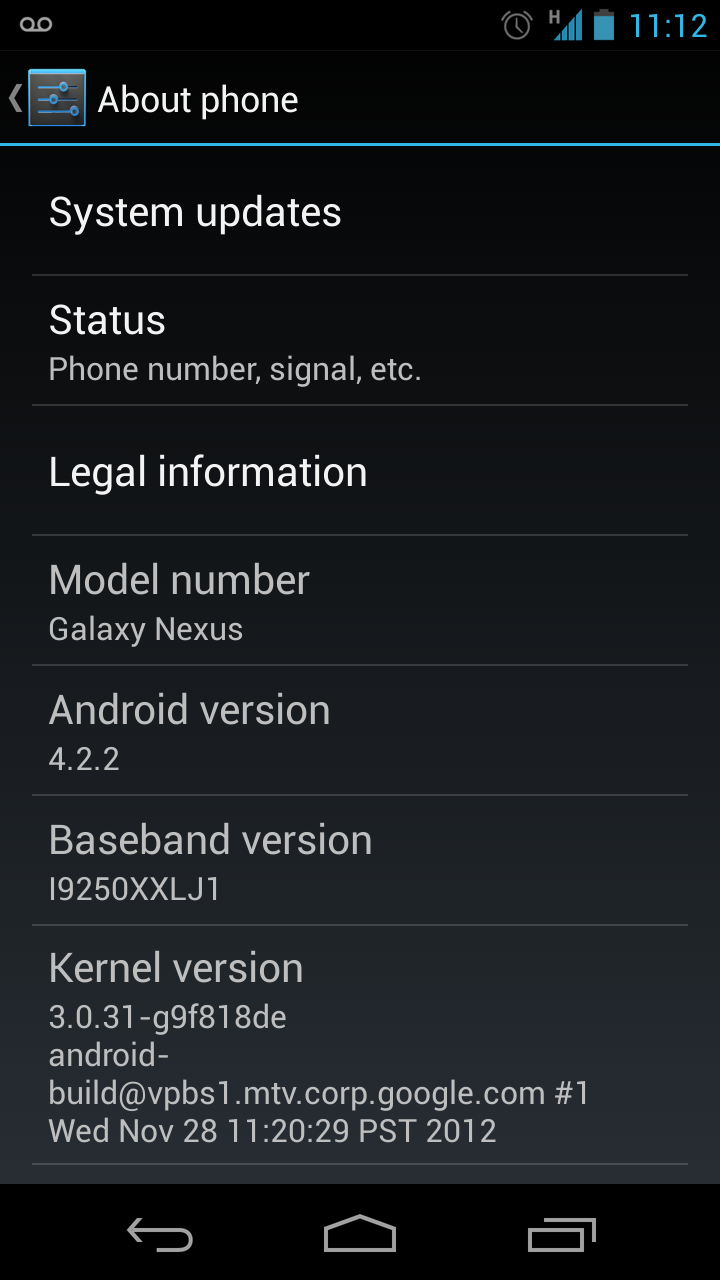Open System updates
This screenshot has height=1280, width=720.
pyautogui.click(x=360, y=212)
